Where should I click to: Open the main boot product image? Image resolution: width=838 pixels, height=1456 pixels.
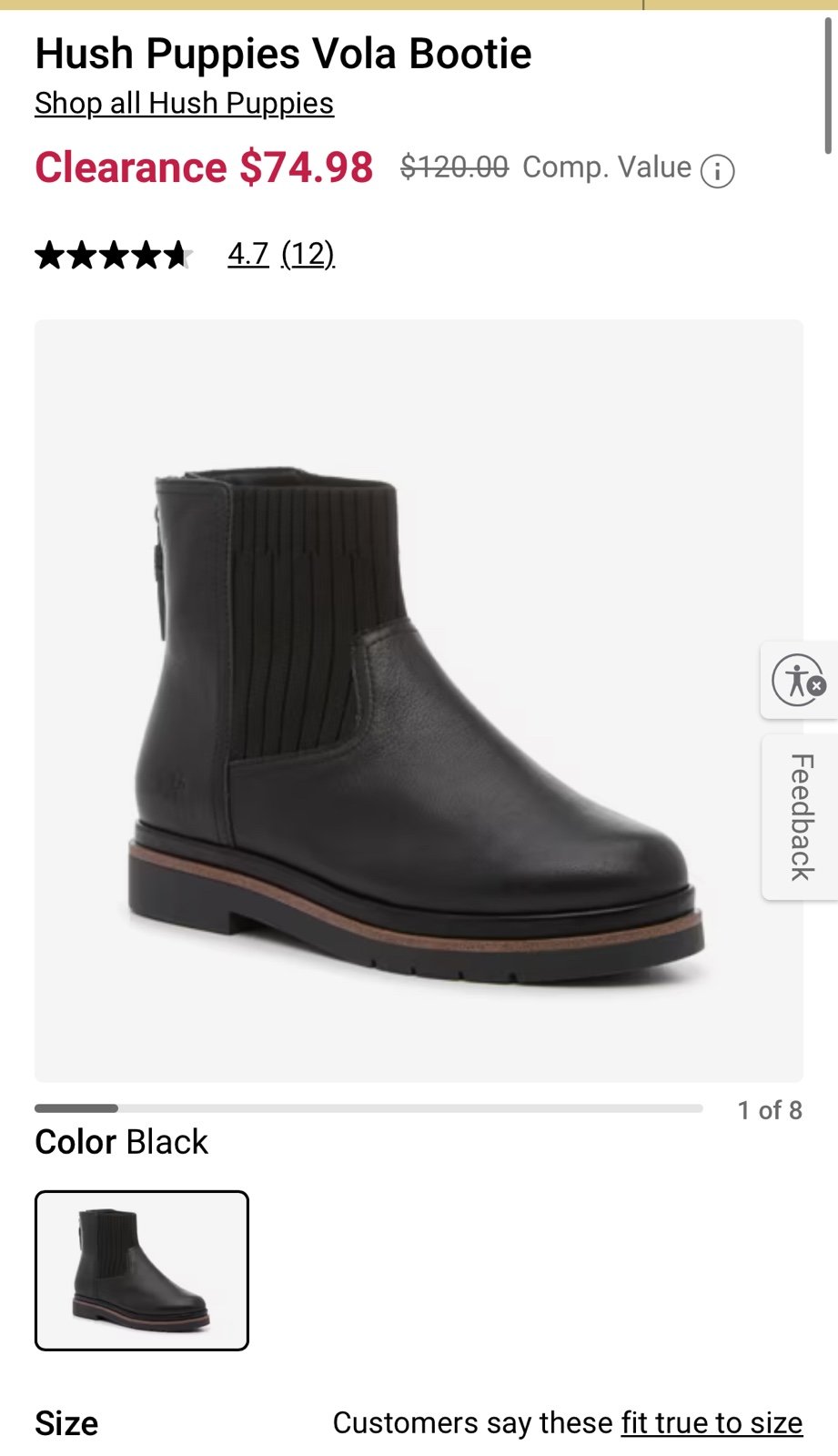pyautogui.click(x=419, y=701)
